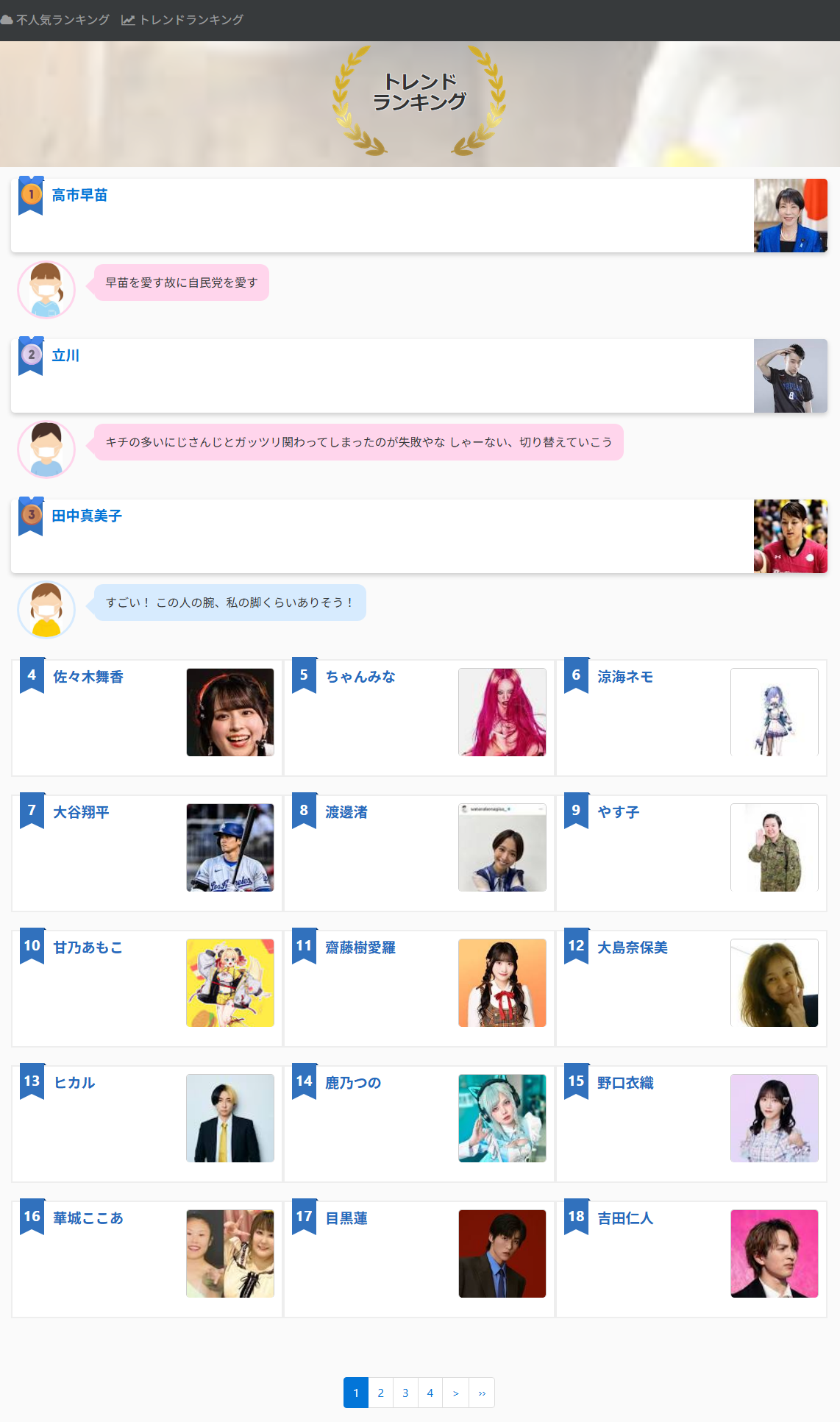Image resolution: width=840 pixels, height=1422 pixels.
Task: Open the ちゃんみな card
Action: tap(419, 718)
